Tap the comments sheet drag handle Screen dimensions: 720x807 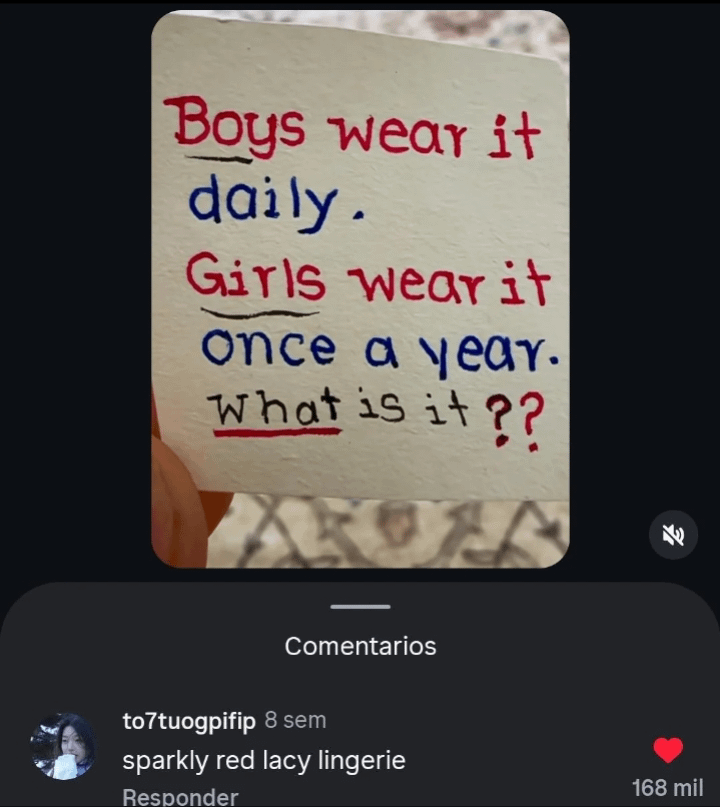point(360,606)
